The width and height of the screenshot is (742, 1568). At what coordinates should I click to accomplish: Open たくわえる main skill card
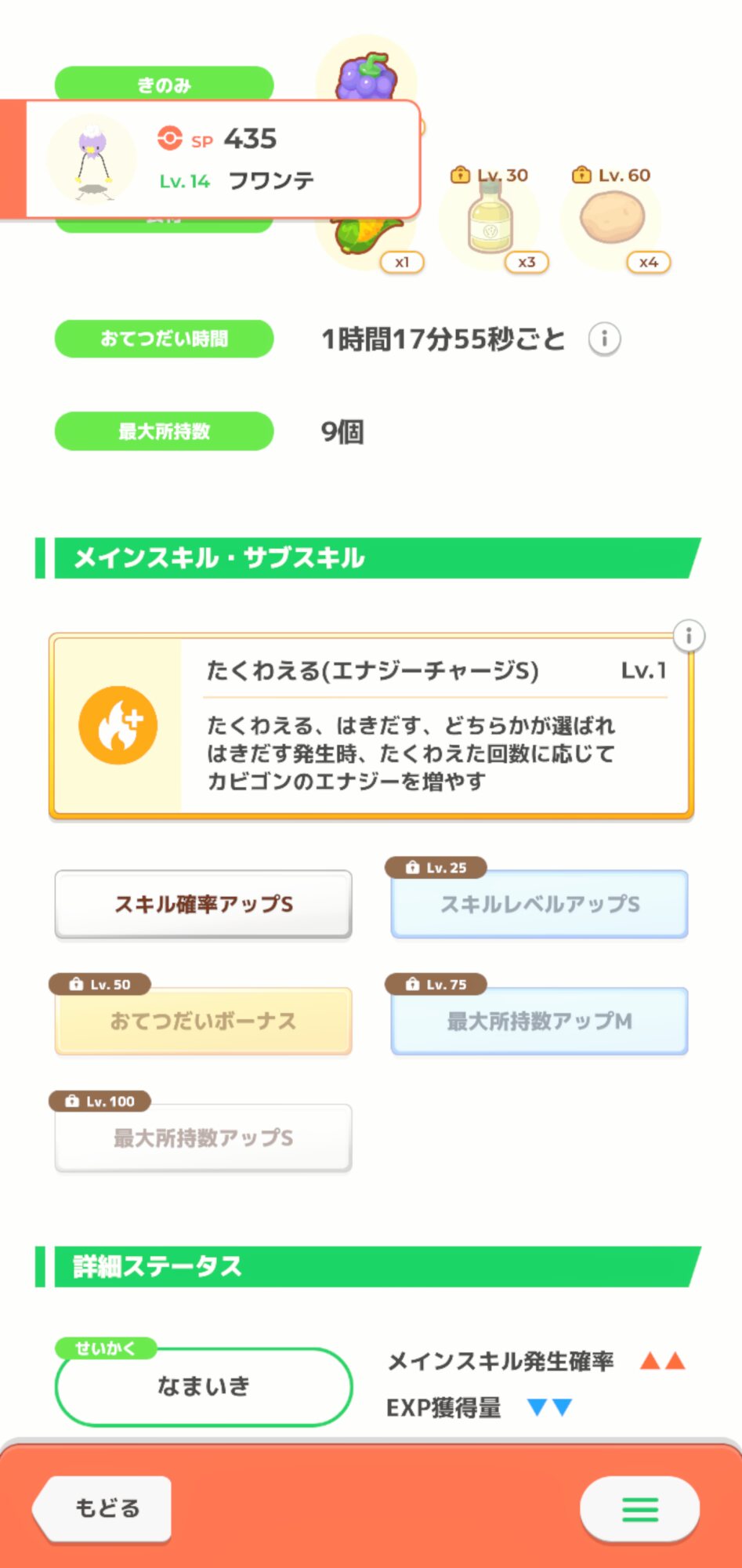point(371,726)
